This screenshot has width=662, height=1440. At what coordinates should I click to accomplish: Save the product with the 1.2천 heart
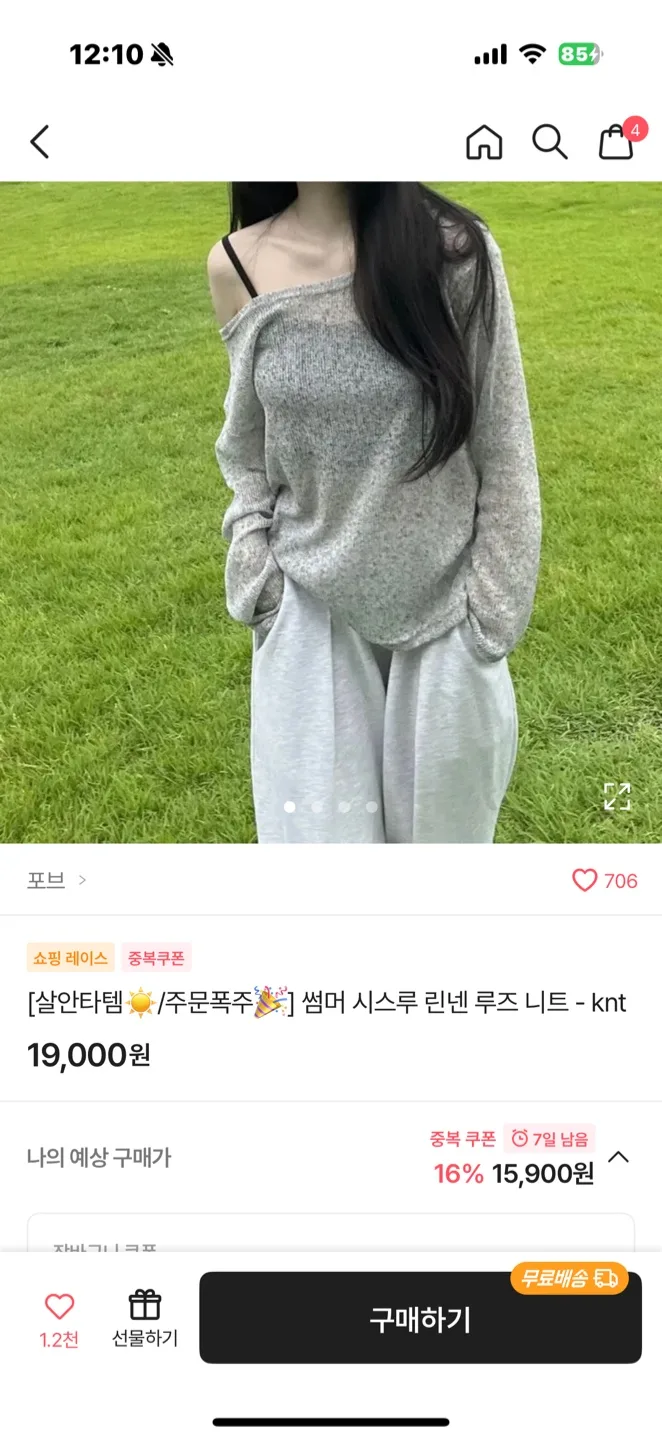(59, 1317)
